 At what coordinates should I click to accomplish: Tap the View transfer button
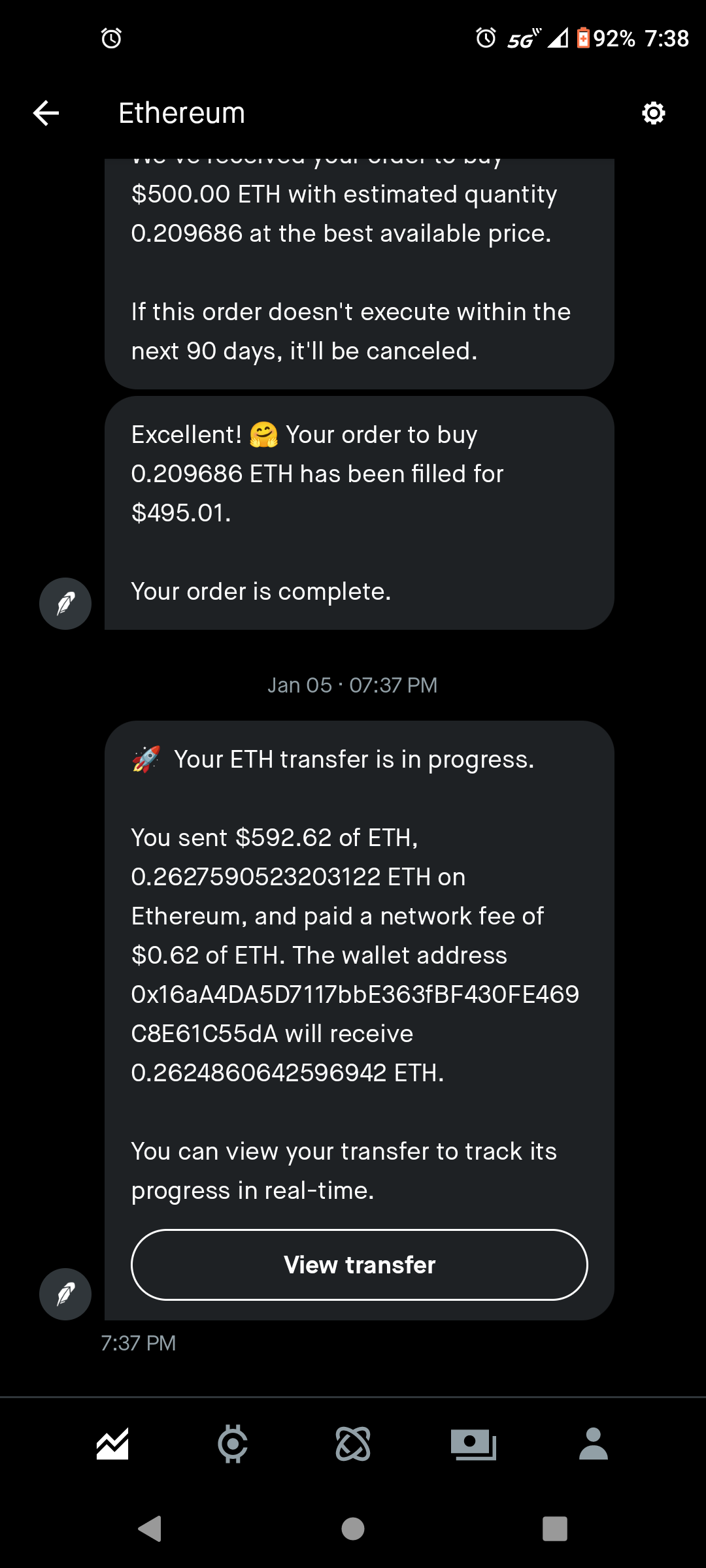(360, 1265)
